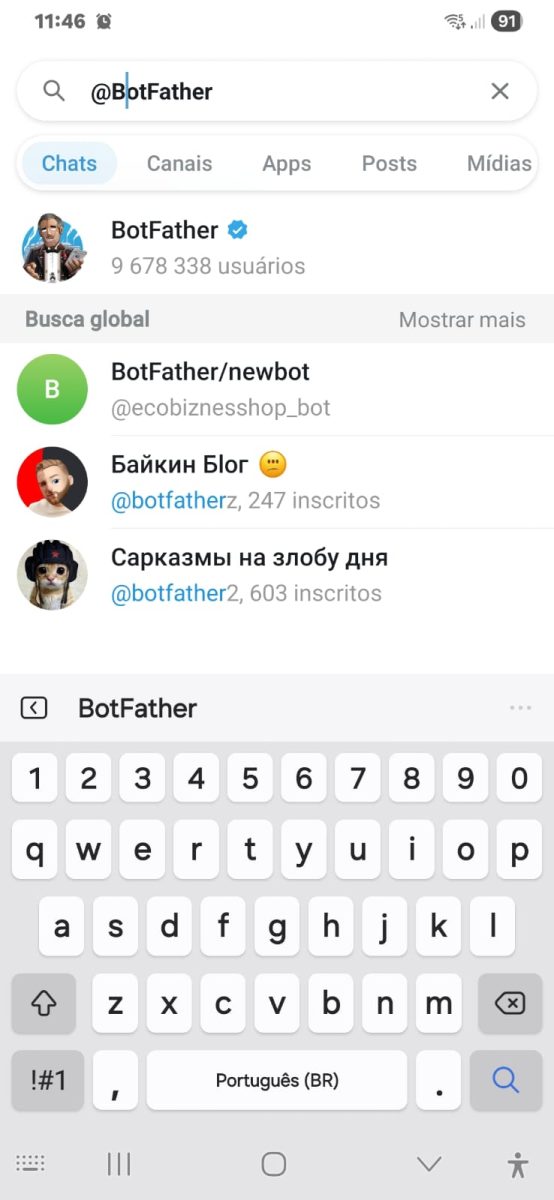Open the Сарказмы на злобу дня channel

tap(277, 574)
